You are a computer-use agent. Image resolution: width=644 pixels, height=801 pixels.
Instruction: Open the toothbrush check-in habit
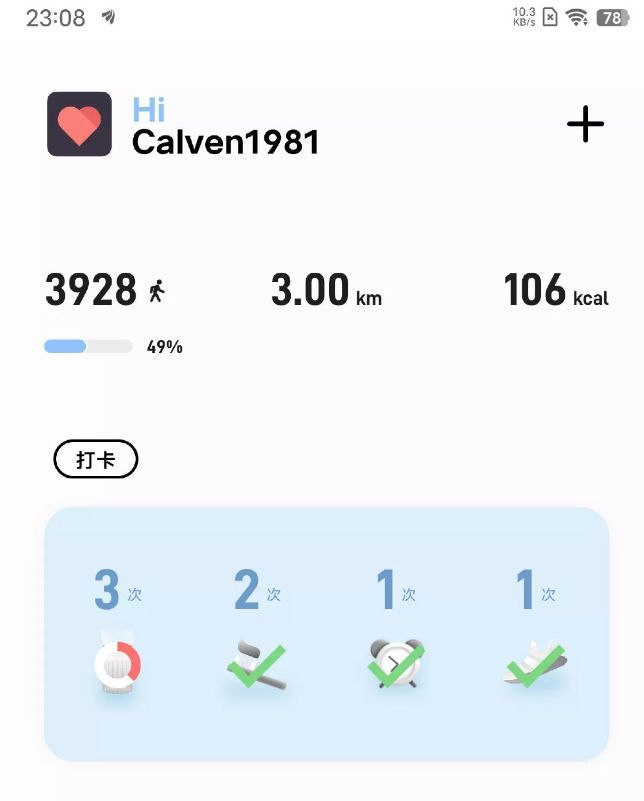[x=256, y=665]
